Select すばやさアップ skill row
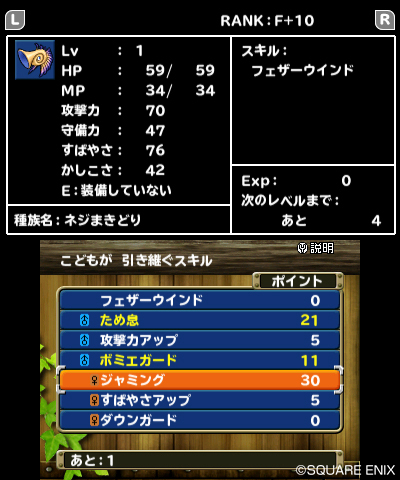400x480 pixels. pos(200,400)
